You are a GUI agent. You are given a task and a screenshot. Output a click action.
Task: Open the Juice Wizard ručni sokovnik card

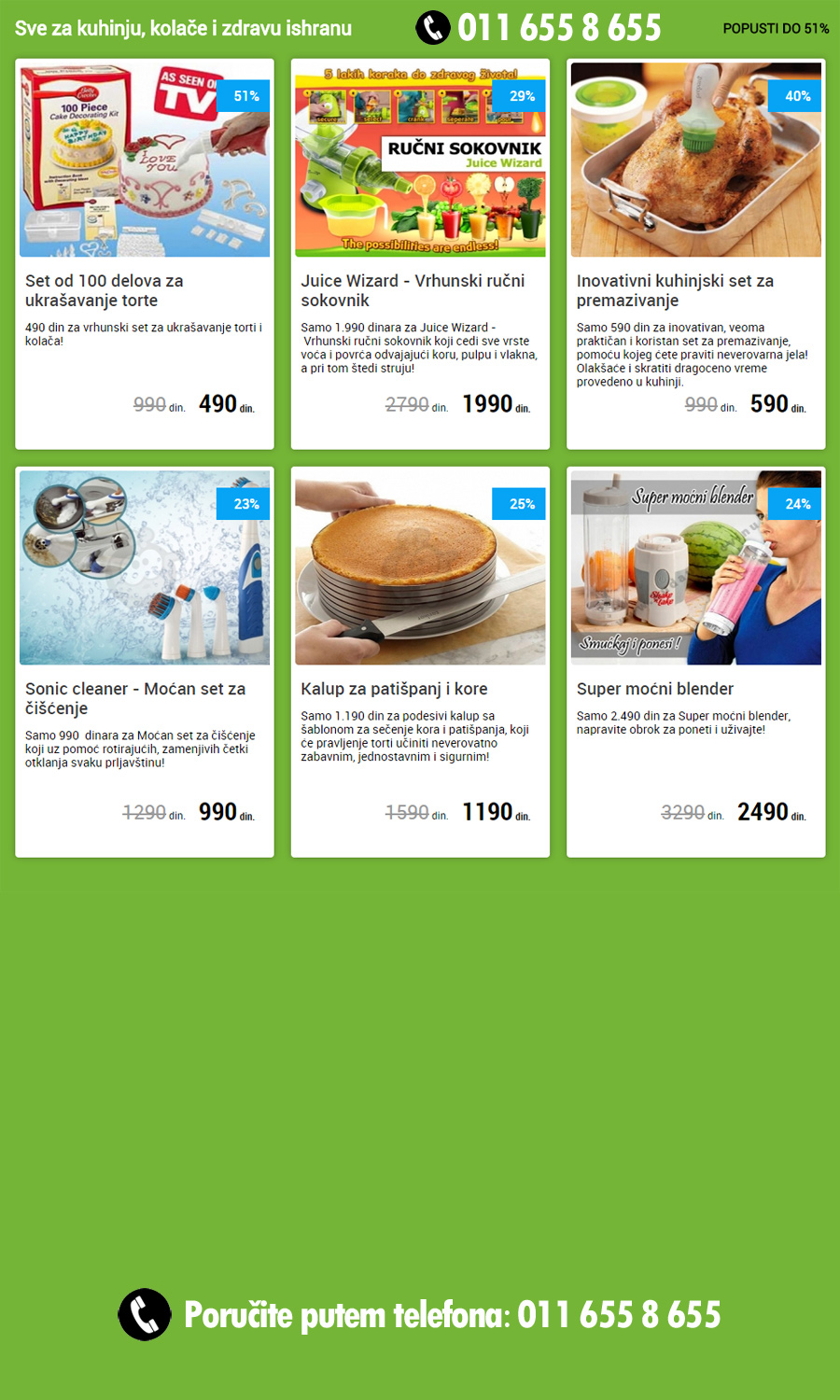pyautogui.click(x=420, y=254)
